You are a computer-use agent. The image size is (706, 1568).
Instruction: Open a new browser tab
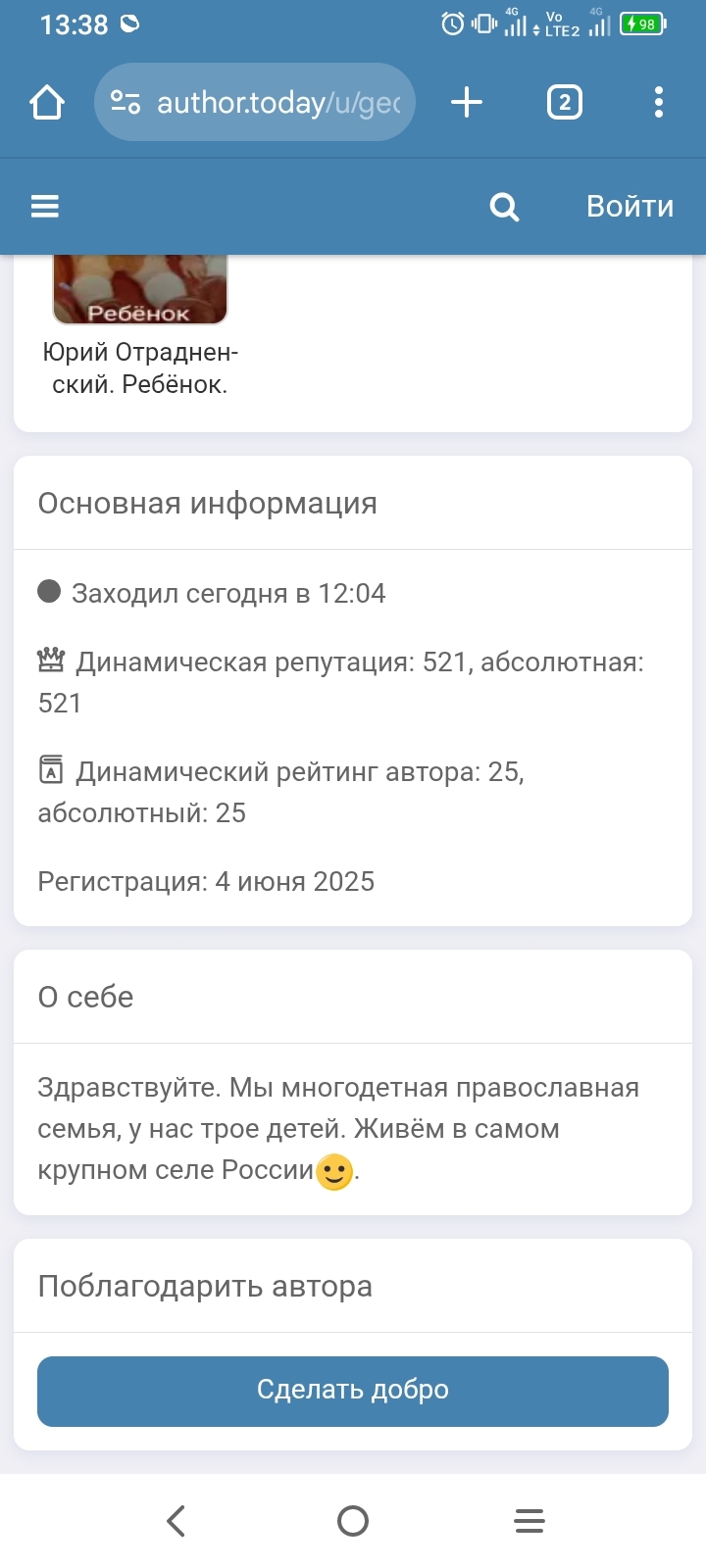pos(467,102)
